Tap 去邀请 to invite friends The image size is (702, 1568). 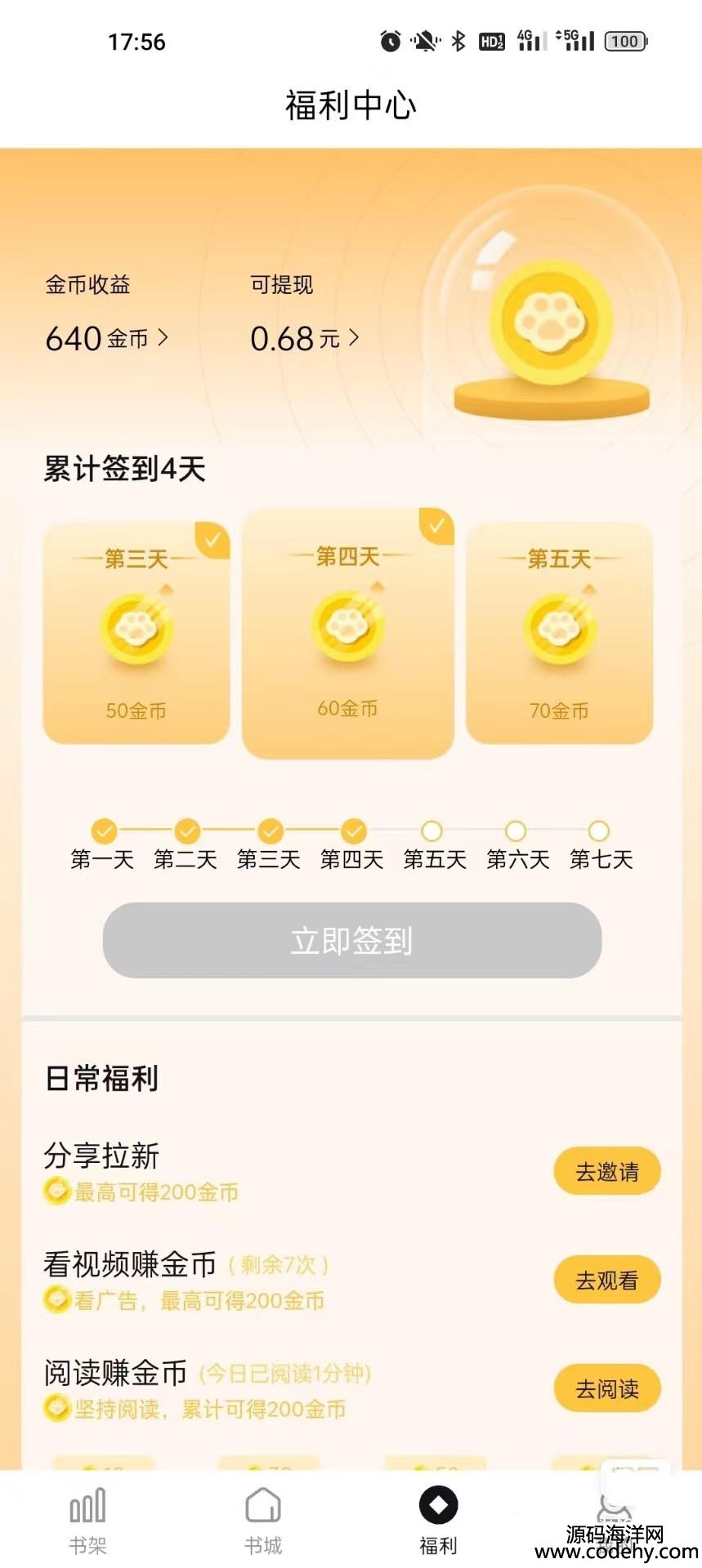(x=606, y=1171)
